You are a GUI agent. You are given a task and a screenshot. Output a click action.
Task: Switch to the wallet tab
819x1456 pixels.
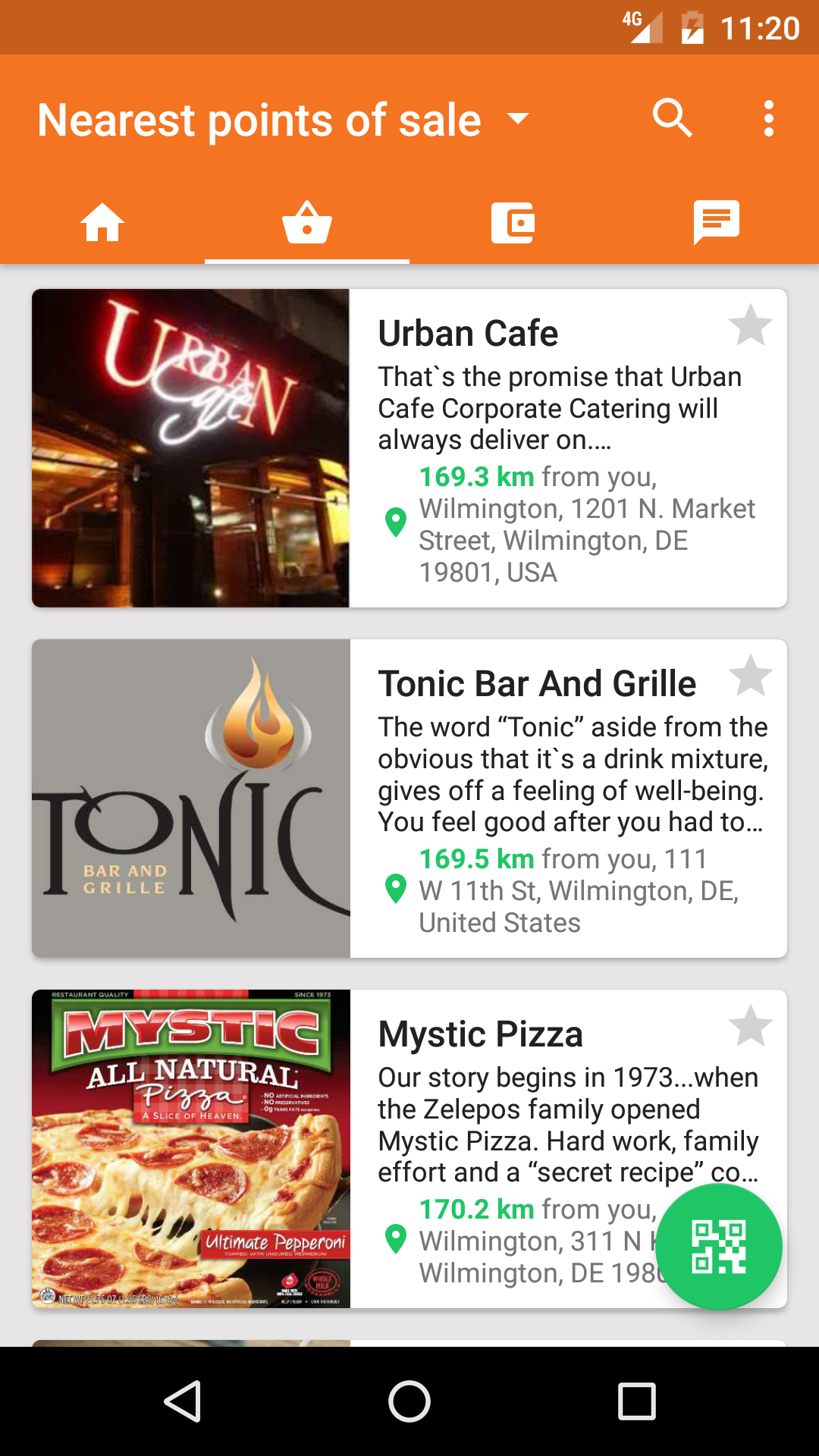[x=513, y=223]
